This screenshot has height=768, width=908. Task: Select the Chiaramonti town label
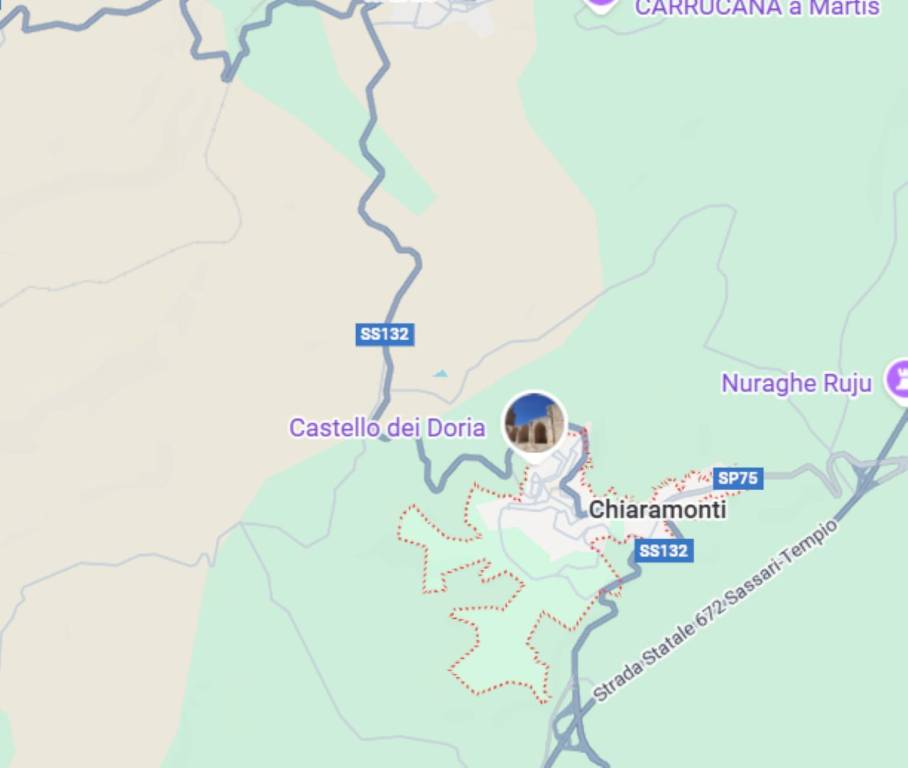657,510
